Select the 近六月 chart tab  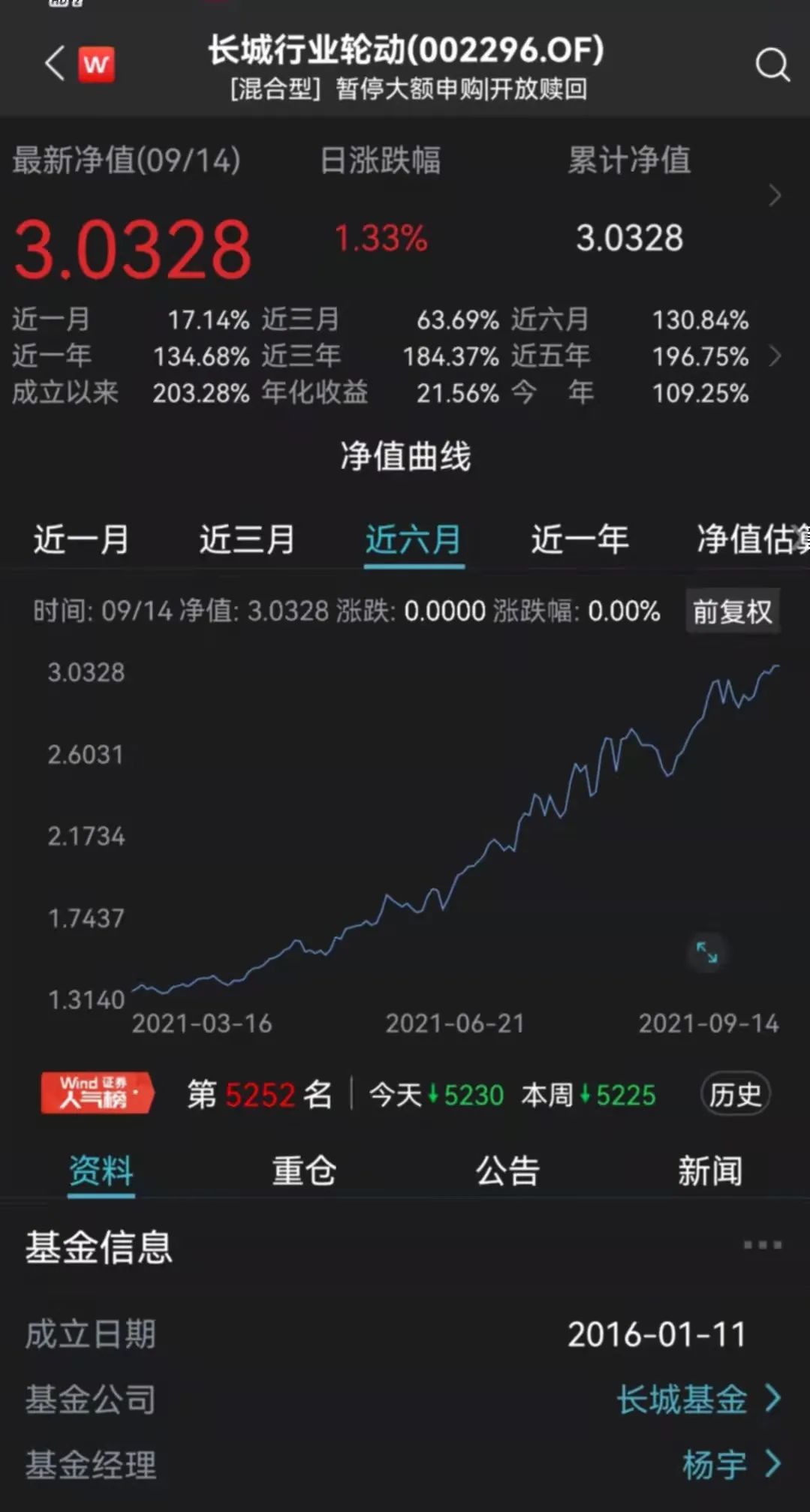414,540
